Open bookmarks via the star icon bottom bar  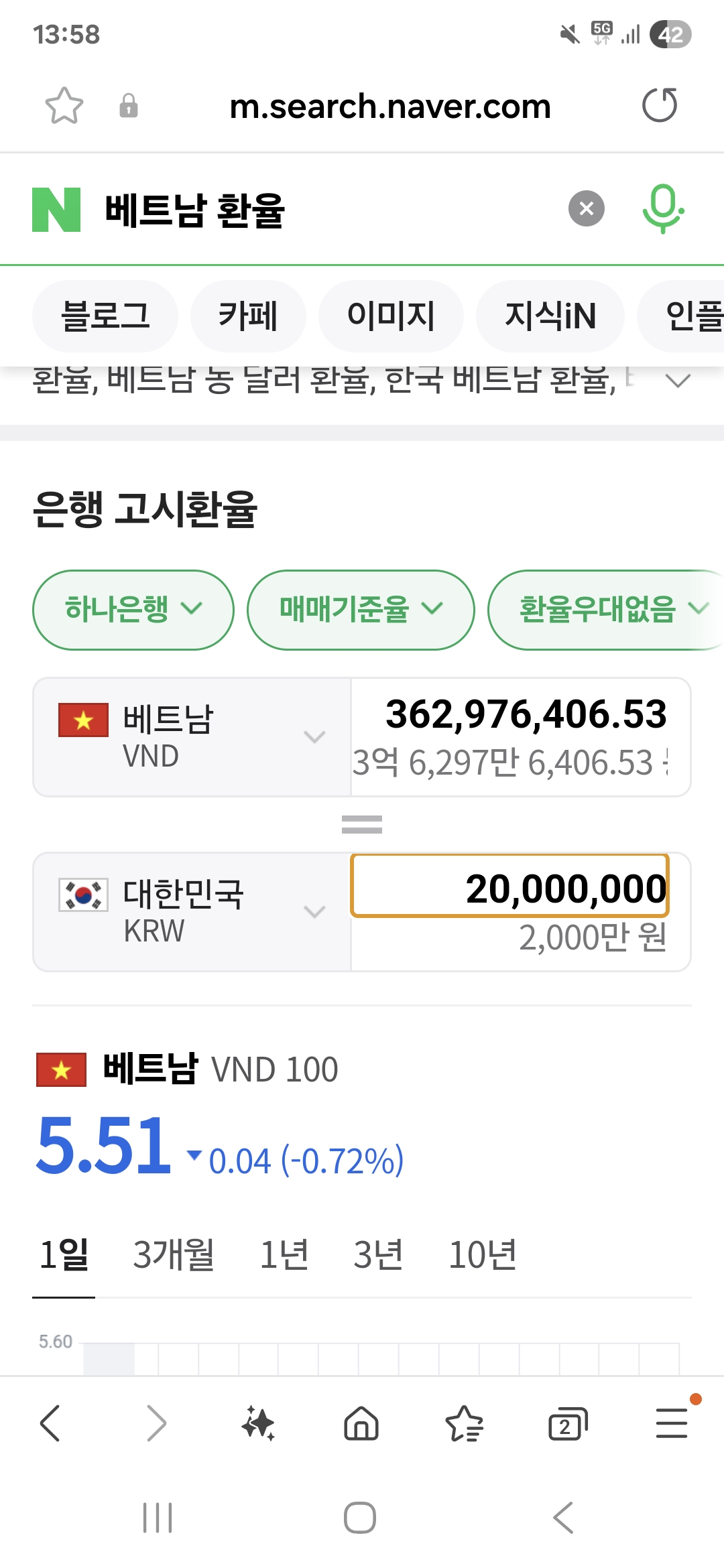coord(467,1423)
